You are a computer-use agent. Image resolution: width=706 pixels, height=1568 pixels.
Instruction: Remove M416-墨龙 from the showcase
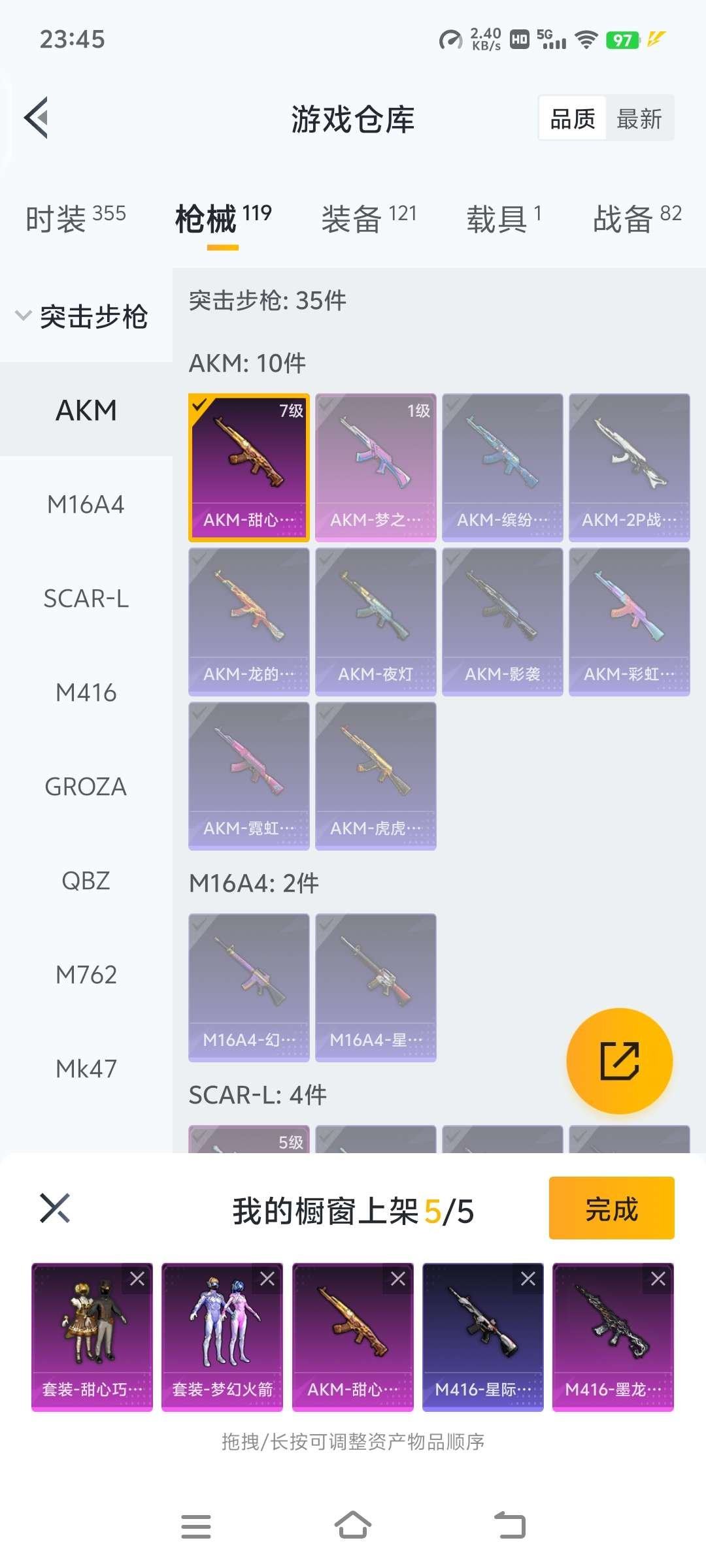click(658, 1279)
